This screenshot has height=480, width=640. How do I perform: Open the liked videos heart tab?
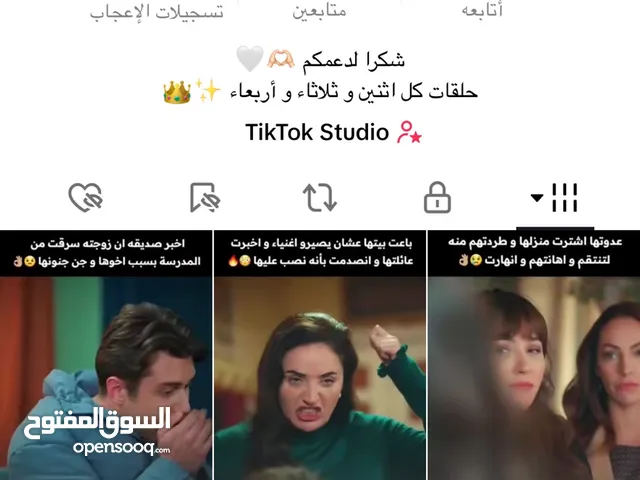(86, 198)
